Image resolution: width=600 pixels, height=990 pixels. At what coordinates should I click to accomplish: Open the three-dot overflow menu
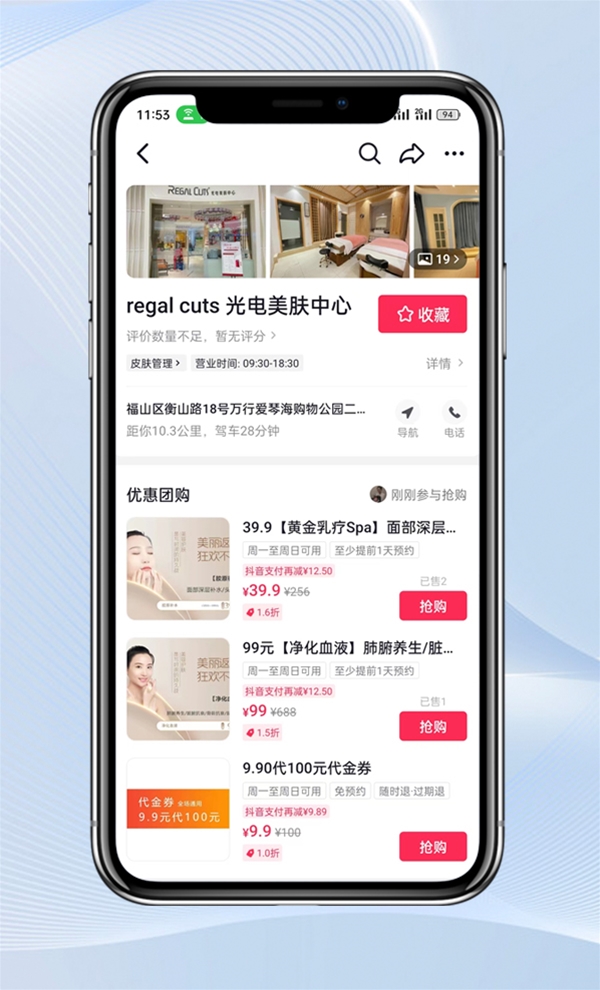coord(454,153)
